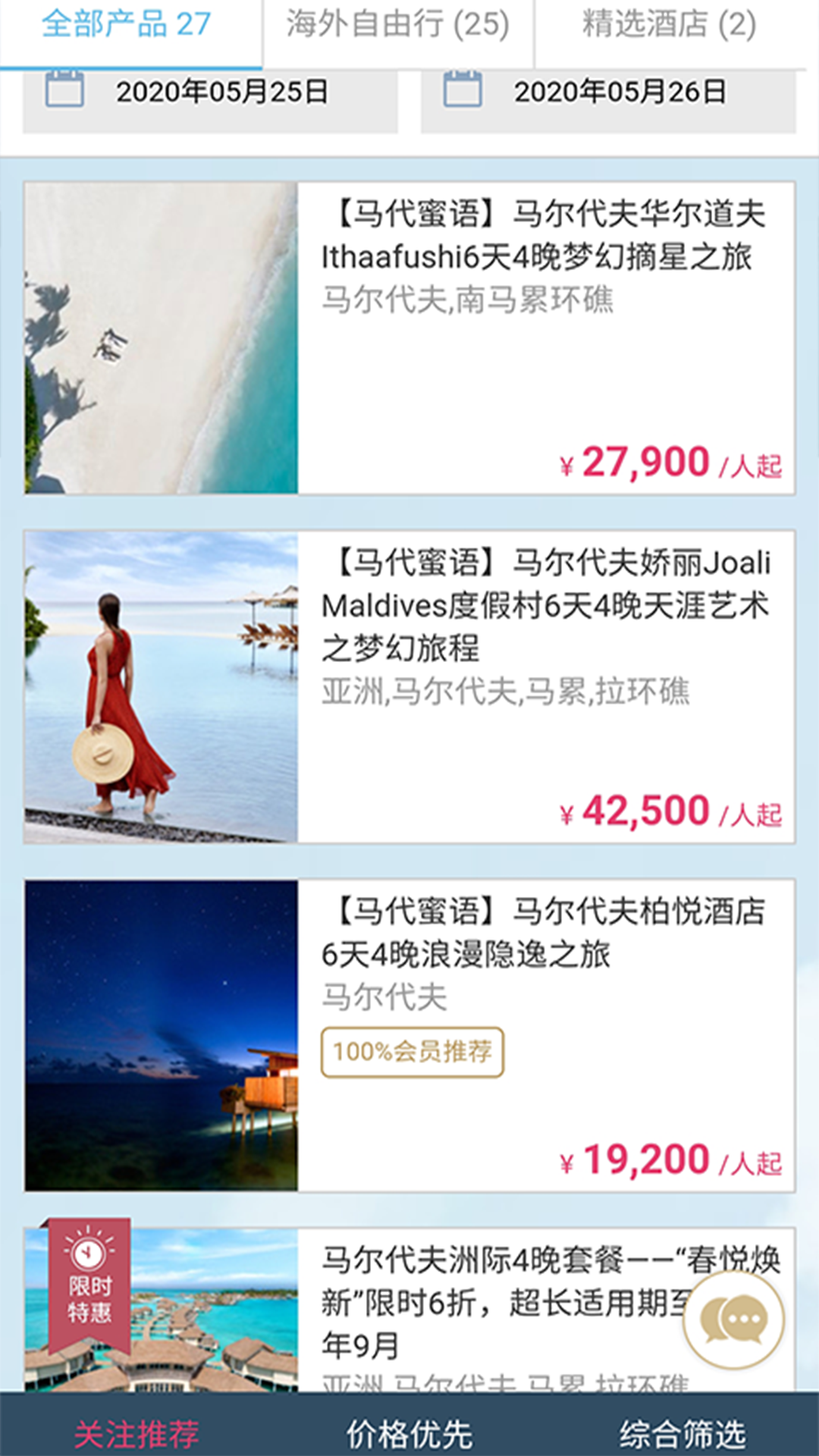
Task: Switch to the 海外自由行 tab
Action: point(397,23)
